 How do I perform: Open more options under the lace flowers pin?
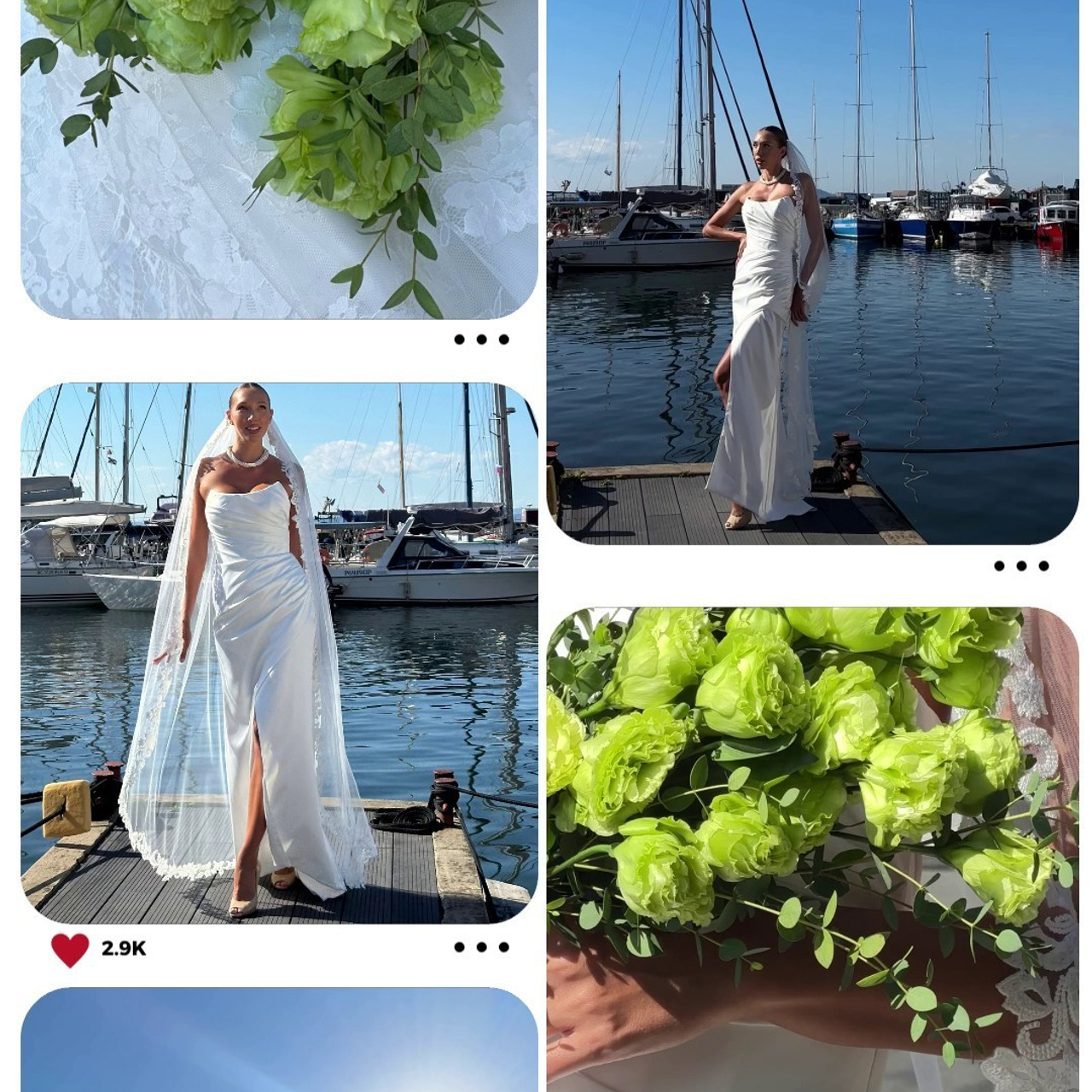[x=481, y=340]
